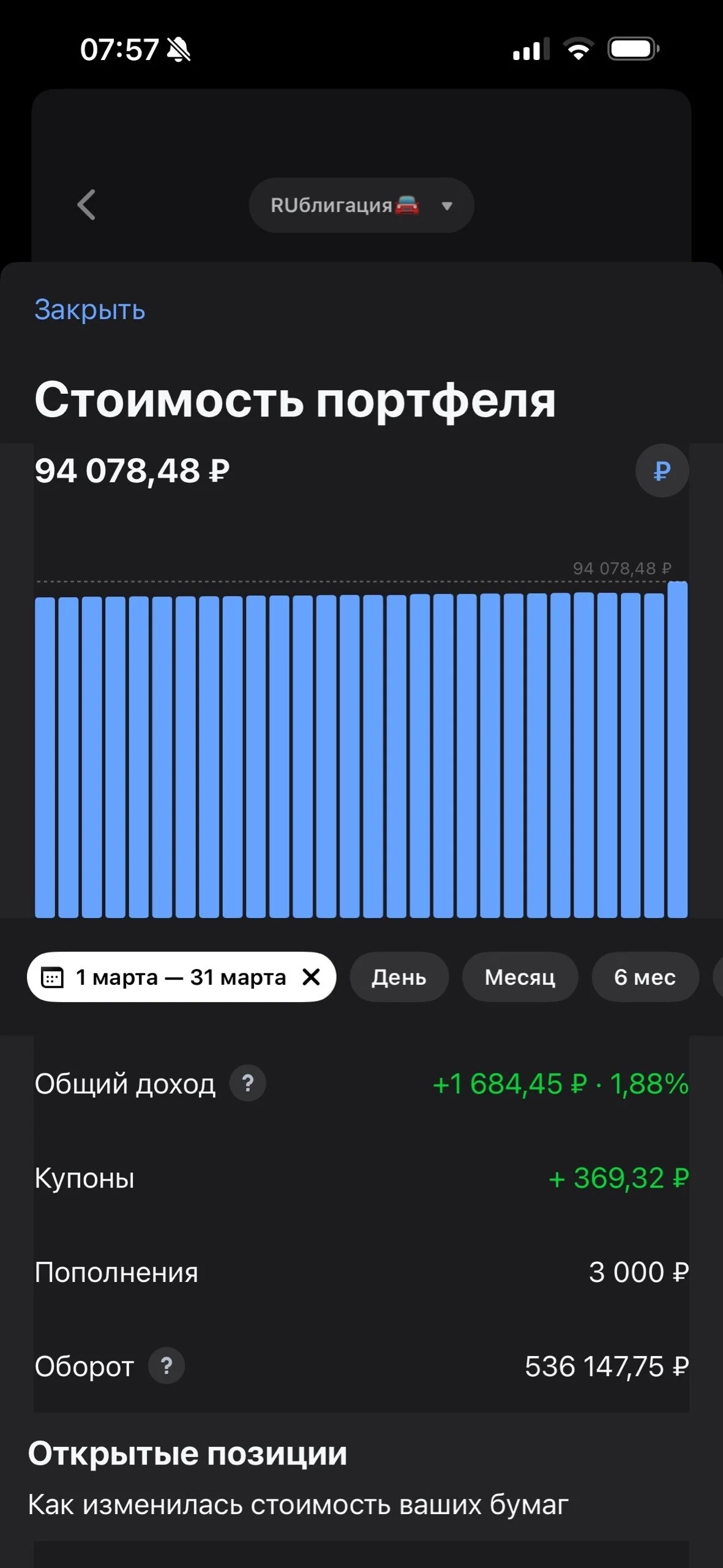
Task: Switch currency with the ruble button
Action: point(662,470)
